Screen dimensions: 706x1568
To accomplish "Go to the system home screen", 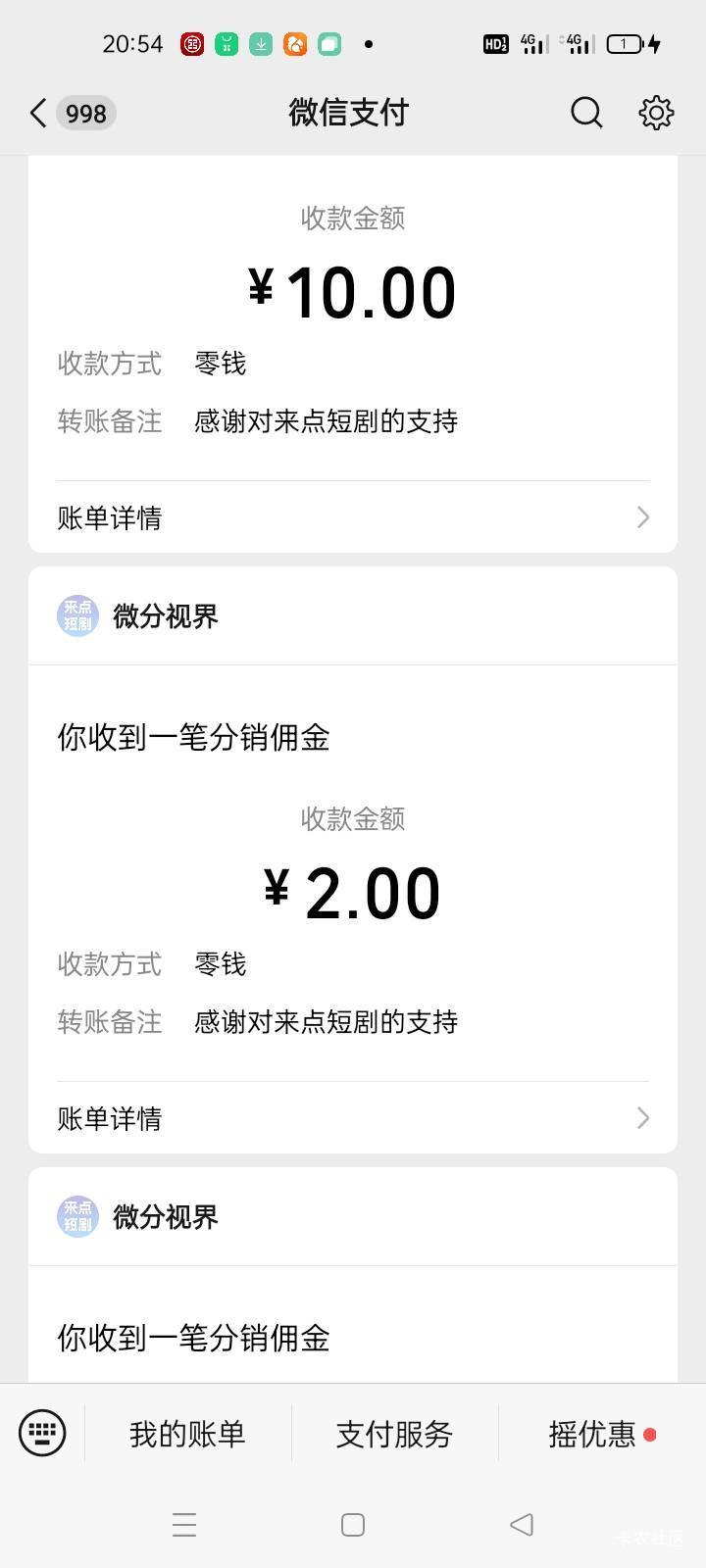I will pyautogui.click(x=353, y=1525).
